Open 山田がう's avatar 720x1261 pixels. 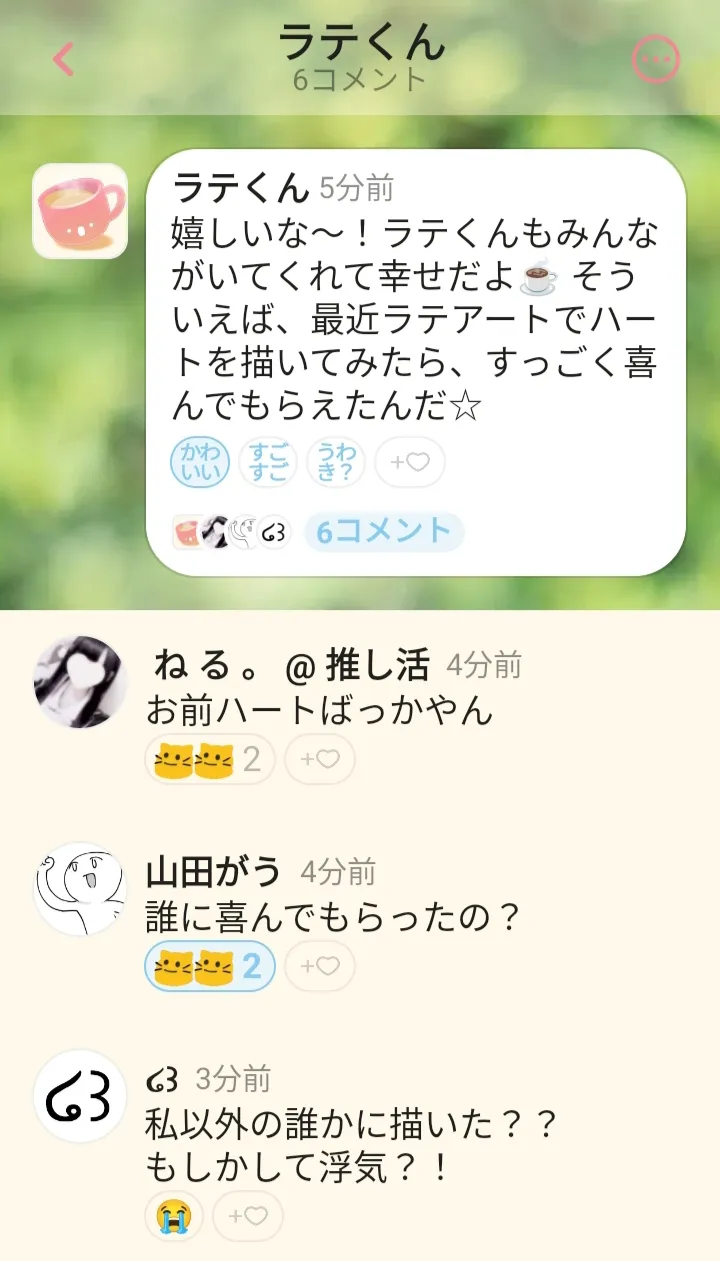click(x=80, y=889)
